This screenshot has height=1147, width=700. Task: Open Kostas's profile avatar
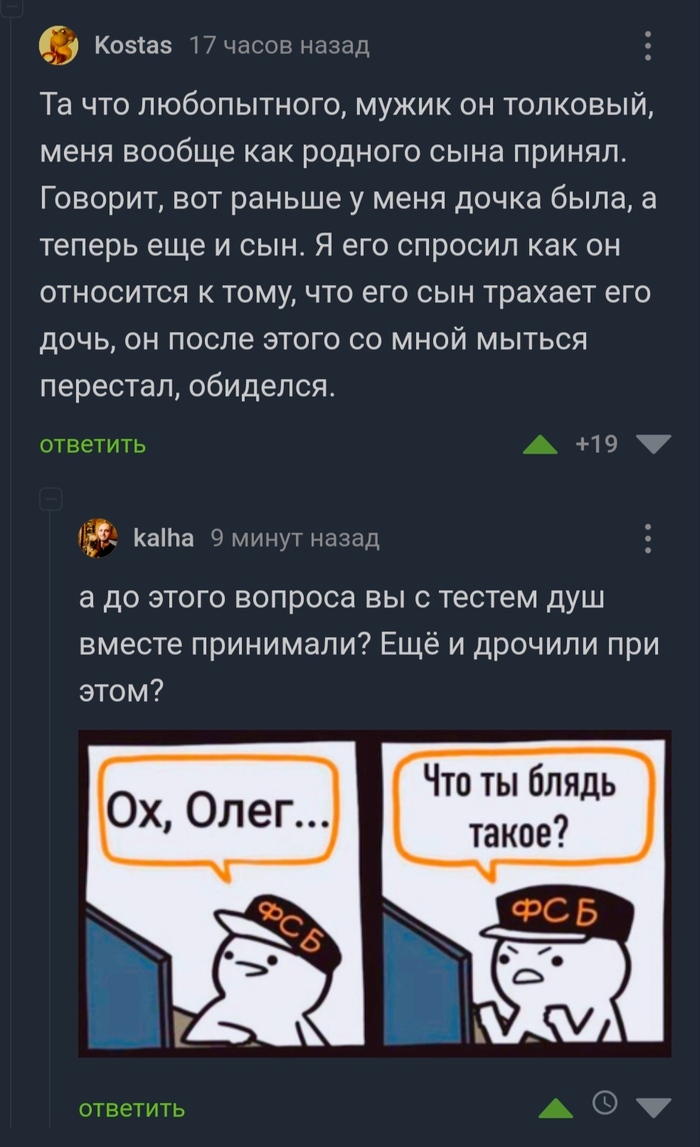click(58, 46)
